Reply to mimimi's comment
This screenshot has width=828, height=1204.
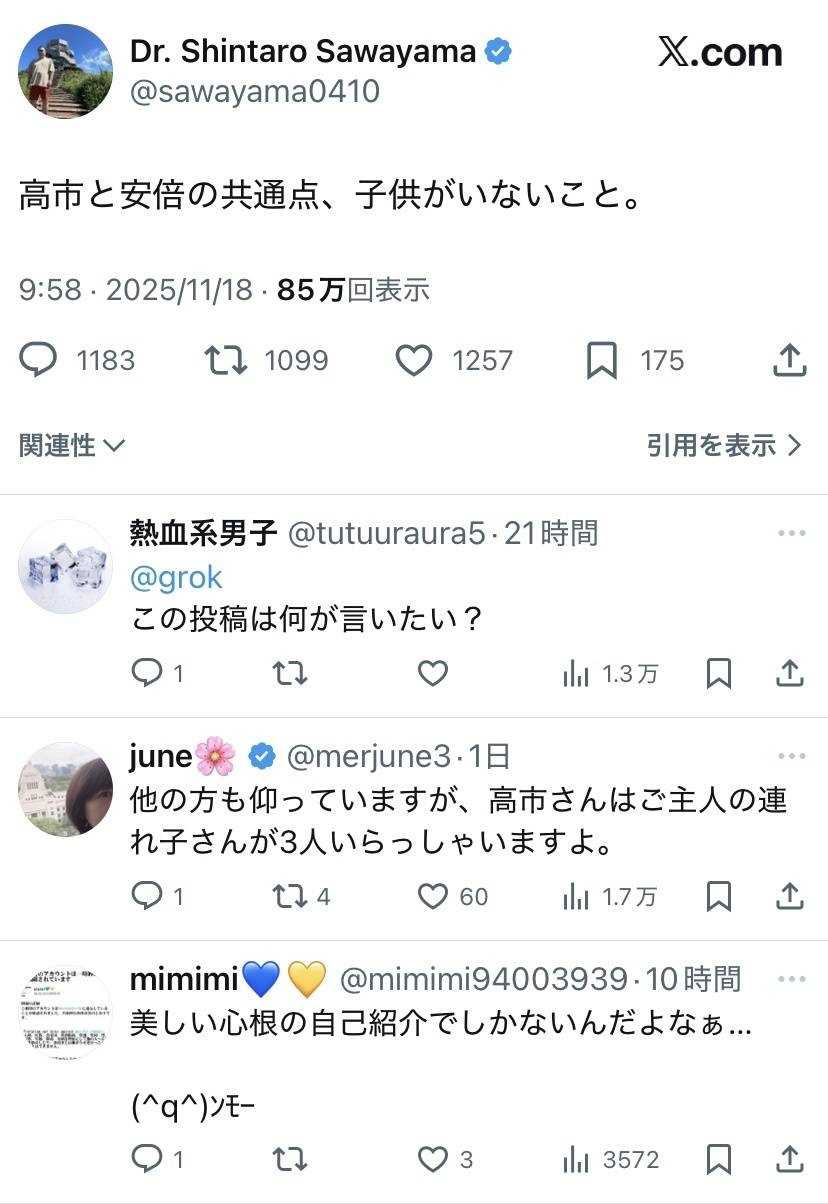[x=147, y=1159]
